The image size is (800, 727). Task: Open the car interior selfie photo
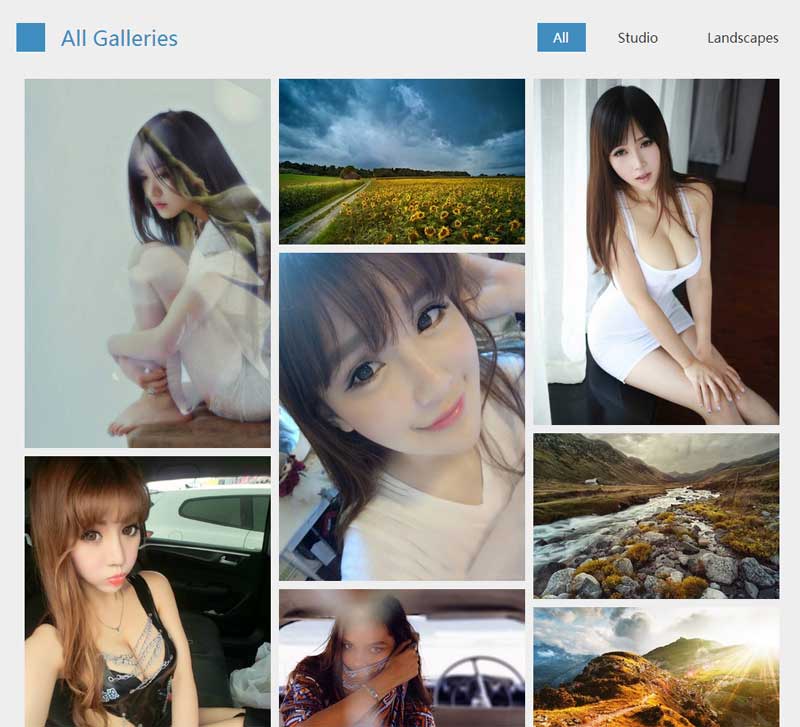pyautogui.click(x=147, y=591)
